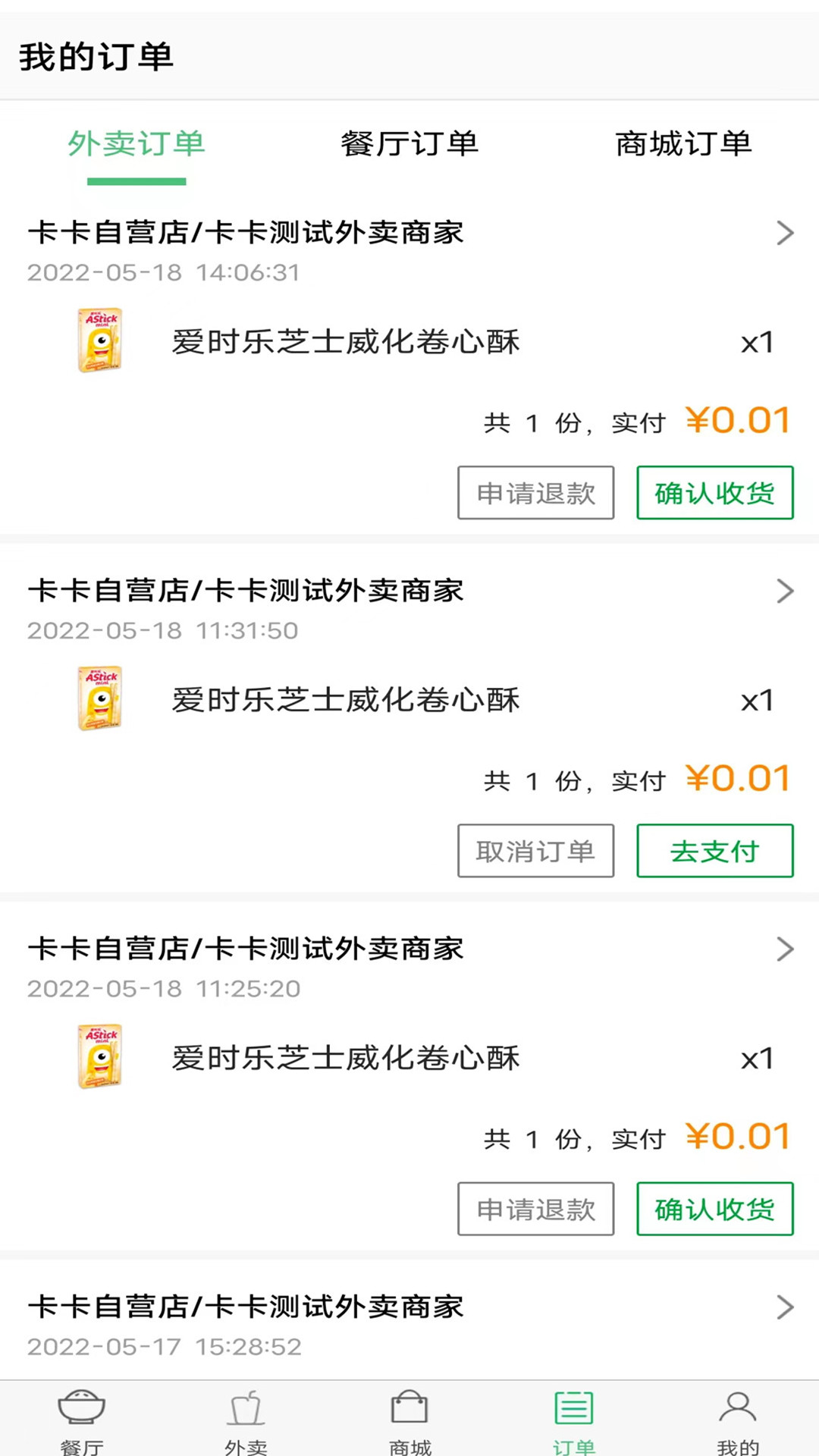Screen dimensions: 819x1456
Task: Tap 申请退款 on the 14:06:31 order
Action: (535, 493)
